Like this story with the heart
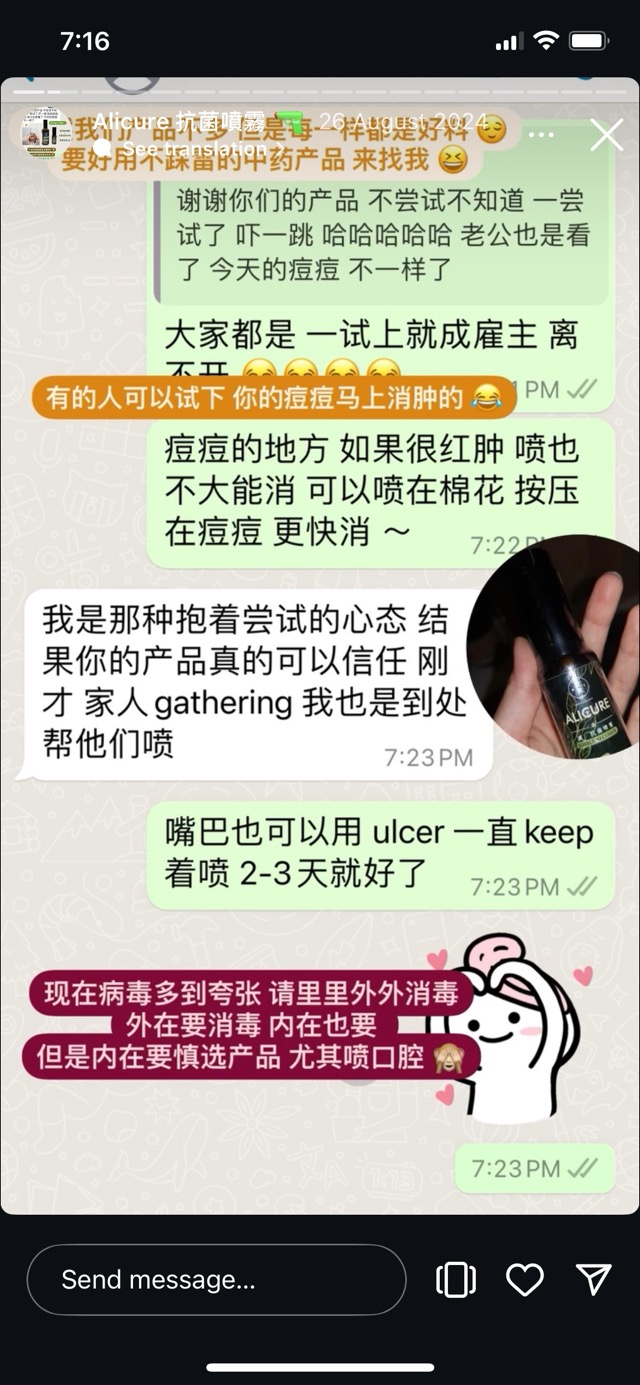Image resolution: width=640 pixels, height=1385 pixels. click(524, 1279)
